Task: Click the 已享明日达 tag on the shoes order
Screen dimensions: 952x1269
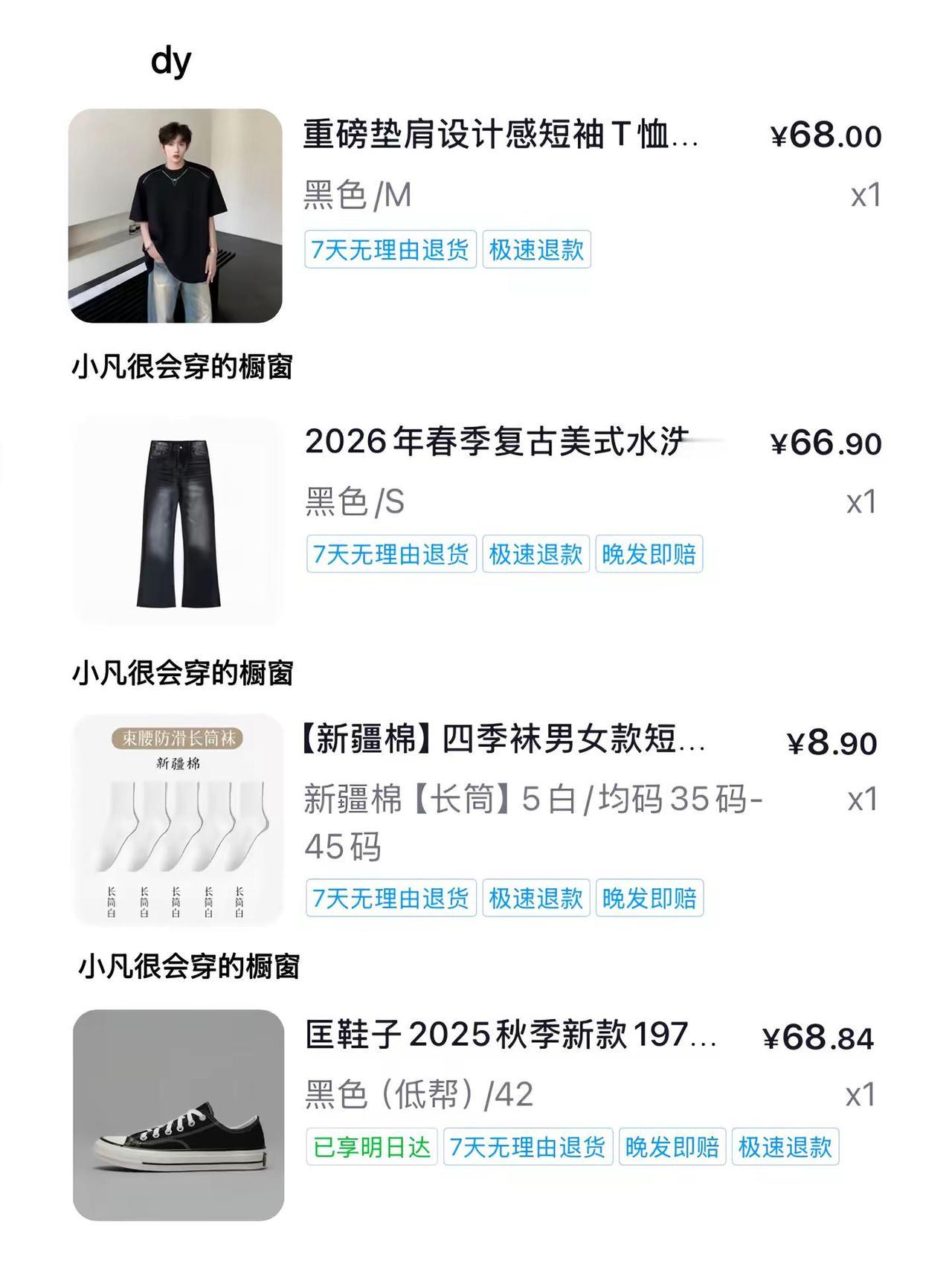Action: pos(370,1148)
